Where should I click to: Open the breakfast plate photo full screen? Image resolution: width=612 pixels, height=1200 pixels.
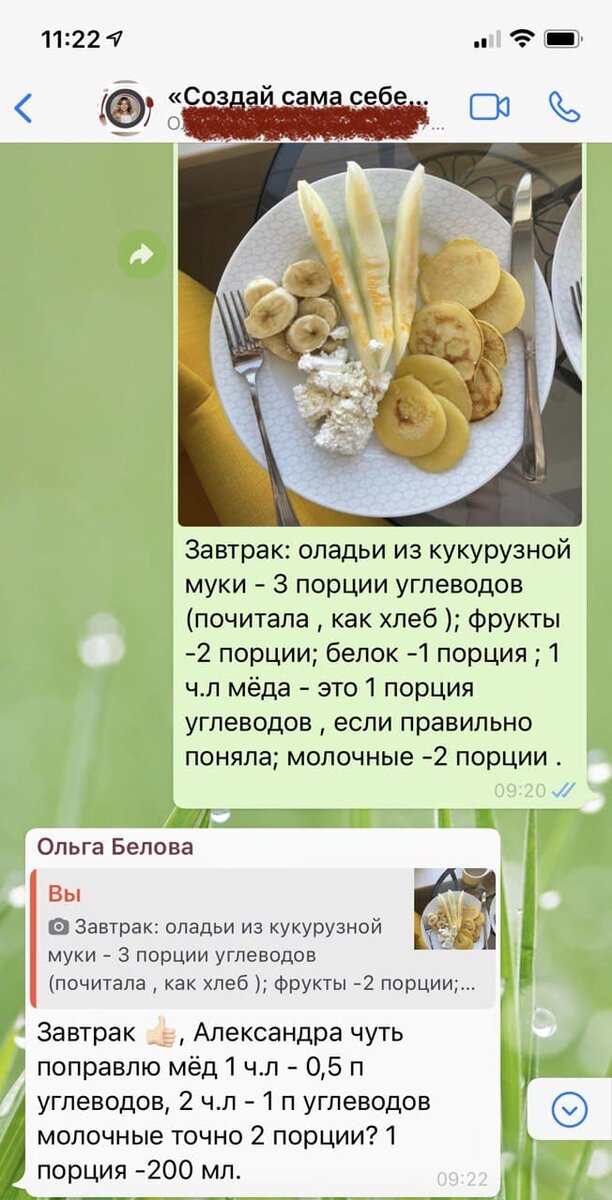(380, 334)
